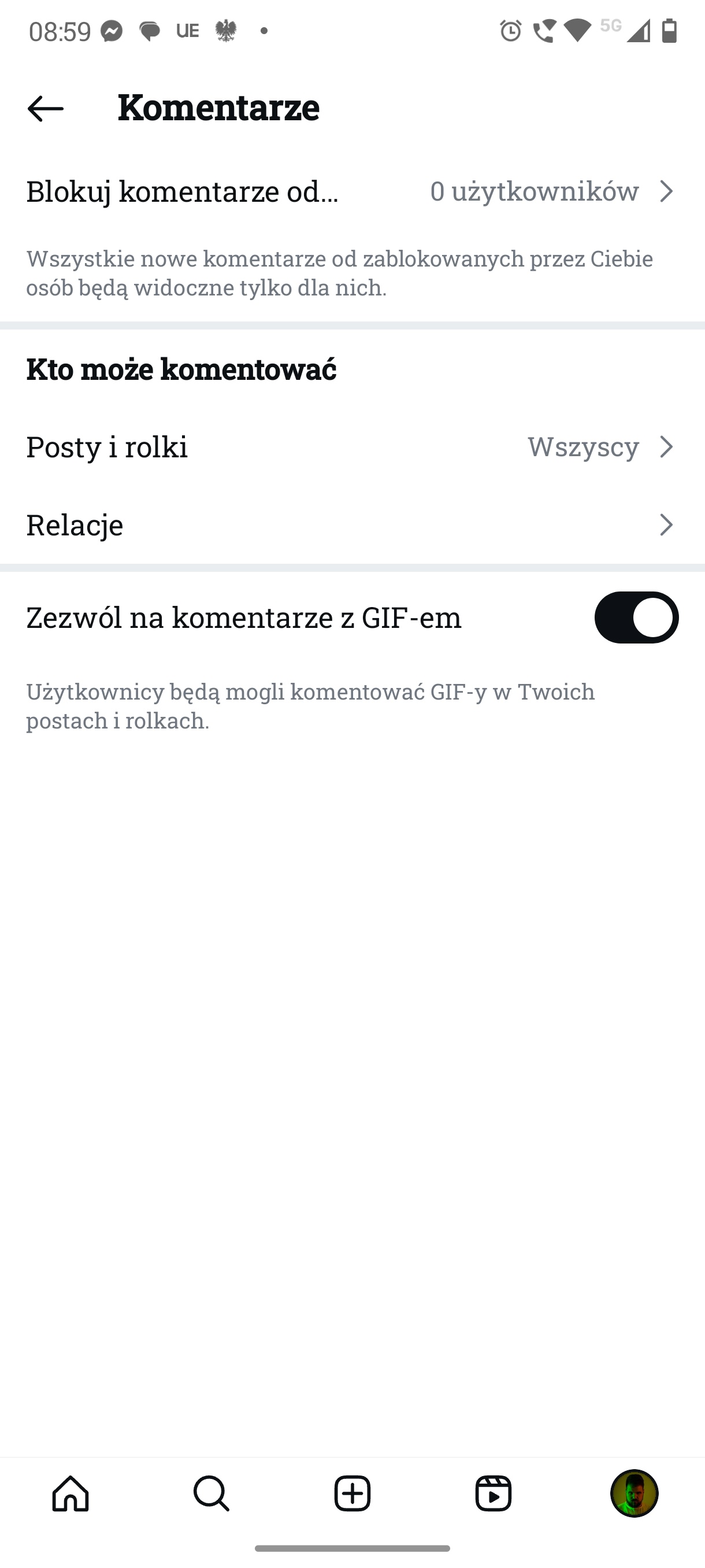Open Blokuj komentarze od settings row

click(x=352, y=191)
